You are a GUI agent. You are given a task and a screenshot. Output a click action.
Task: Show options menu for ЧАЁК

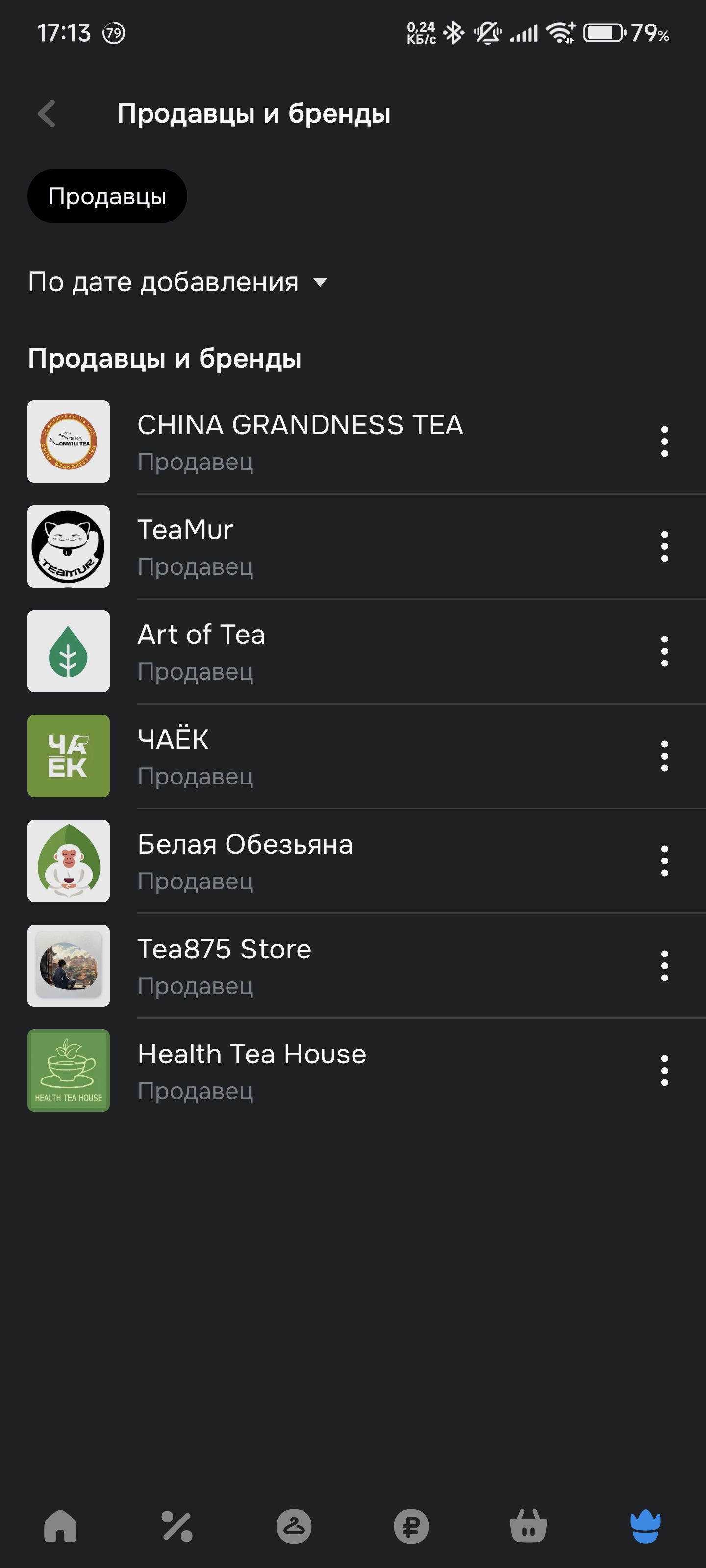(x=664, y=756)
